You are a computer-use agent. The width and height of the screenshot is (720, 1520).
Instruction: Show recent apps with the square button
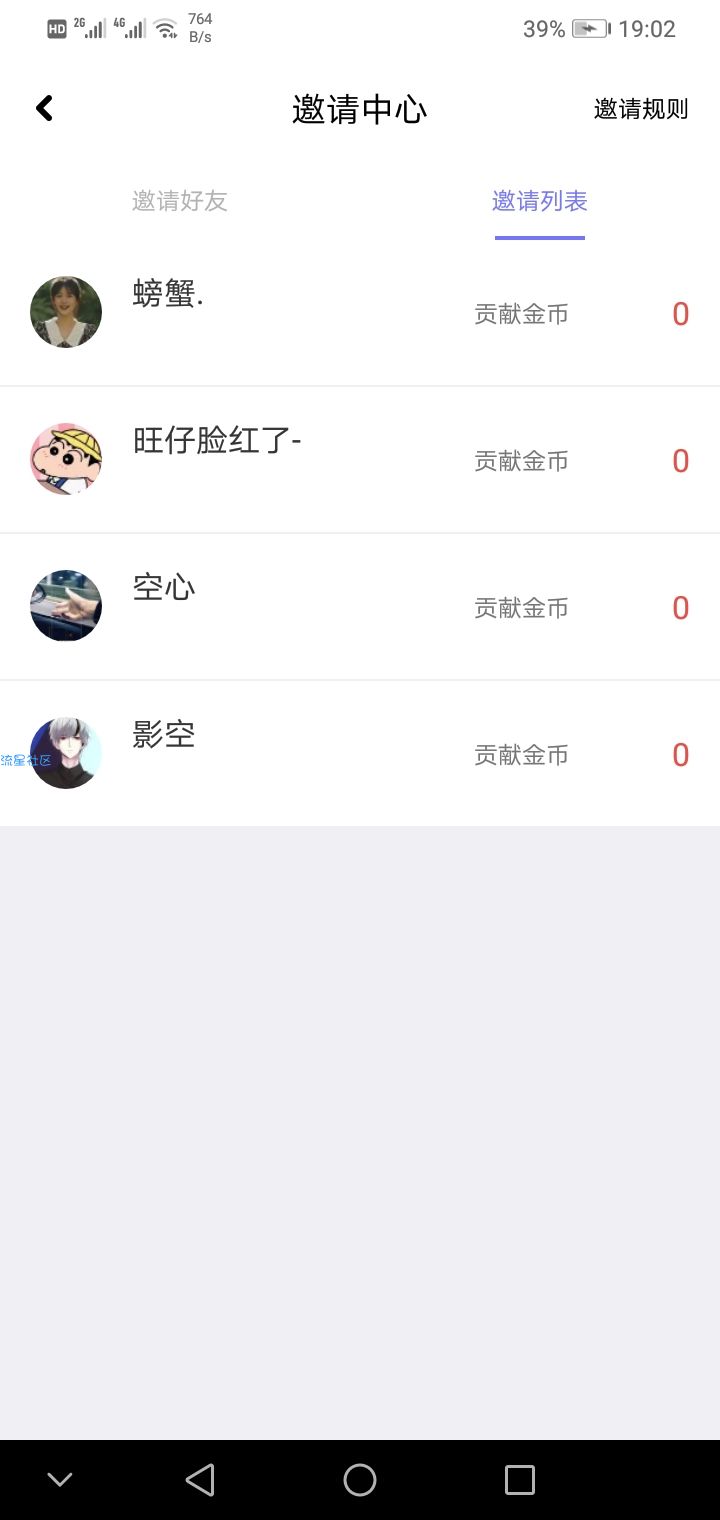click(x=520, y=1480)
